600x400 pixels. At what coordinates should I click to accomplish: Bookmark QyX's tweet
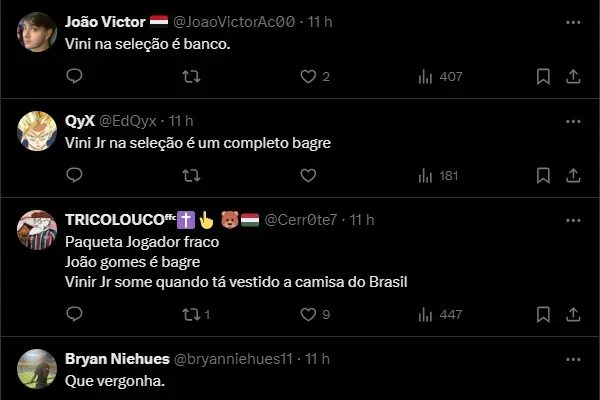543,175
